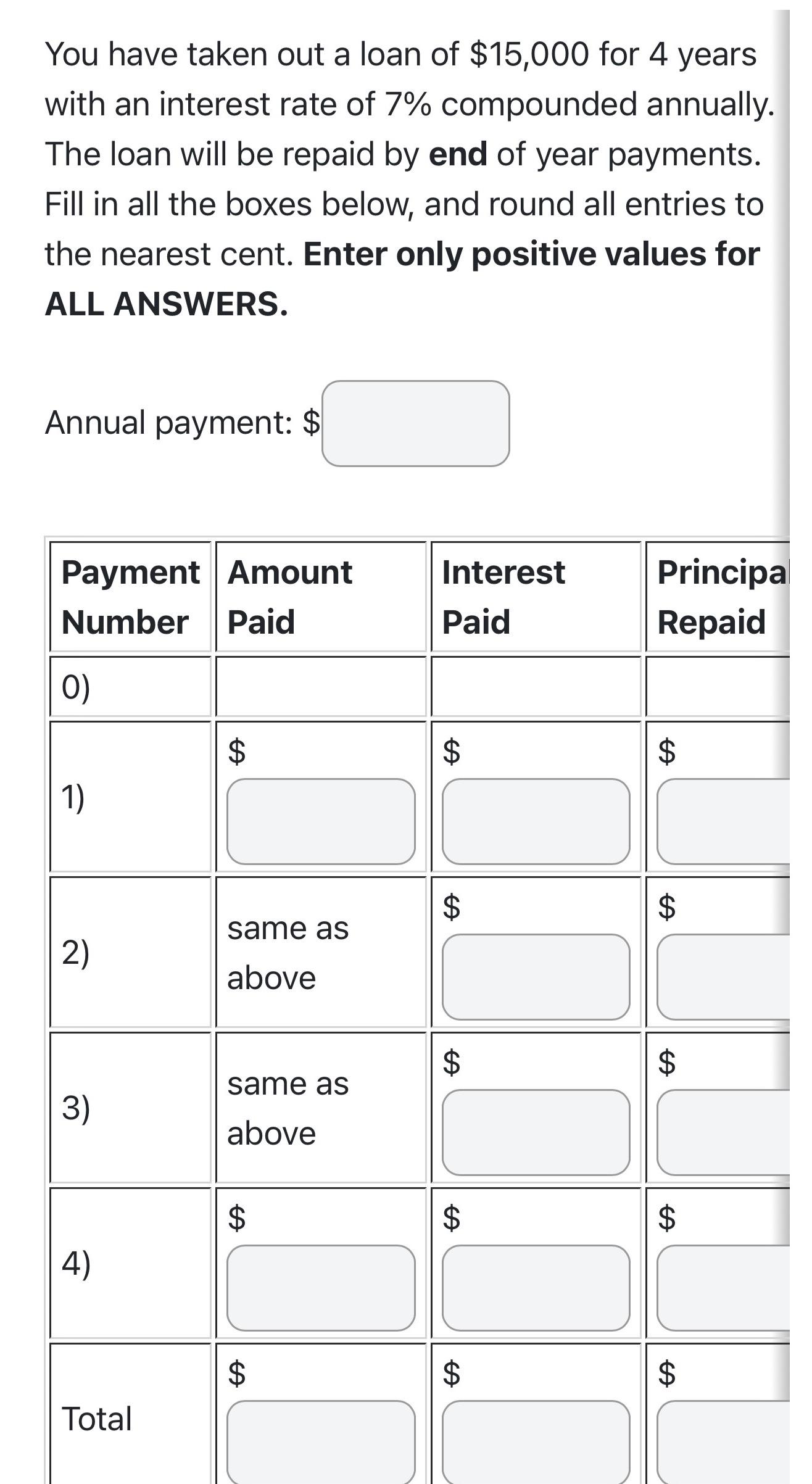Focus the Total Interest Paid field

pos(536,1442)
